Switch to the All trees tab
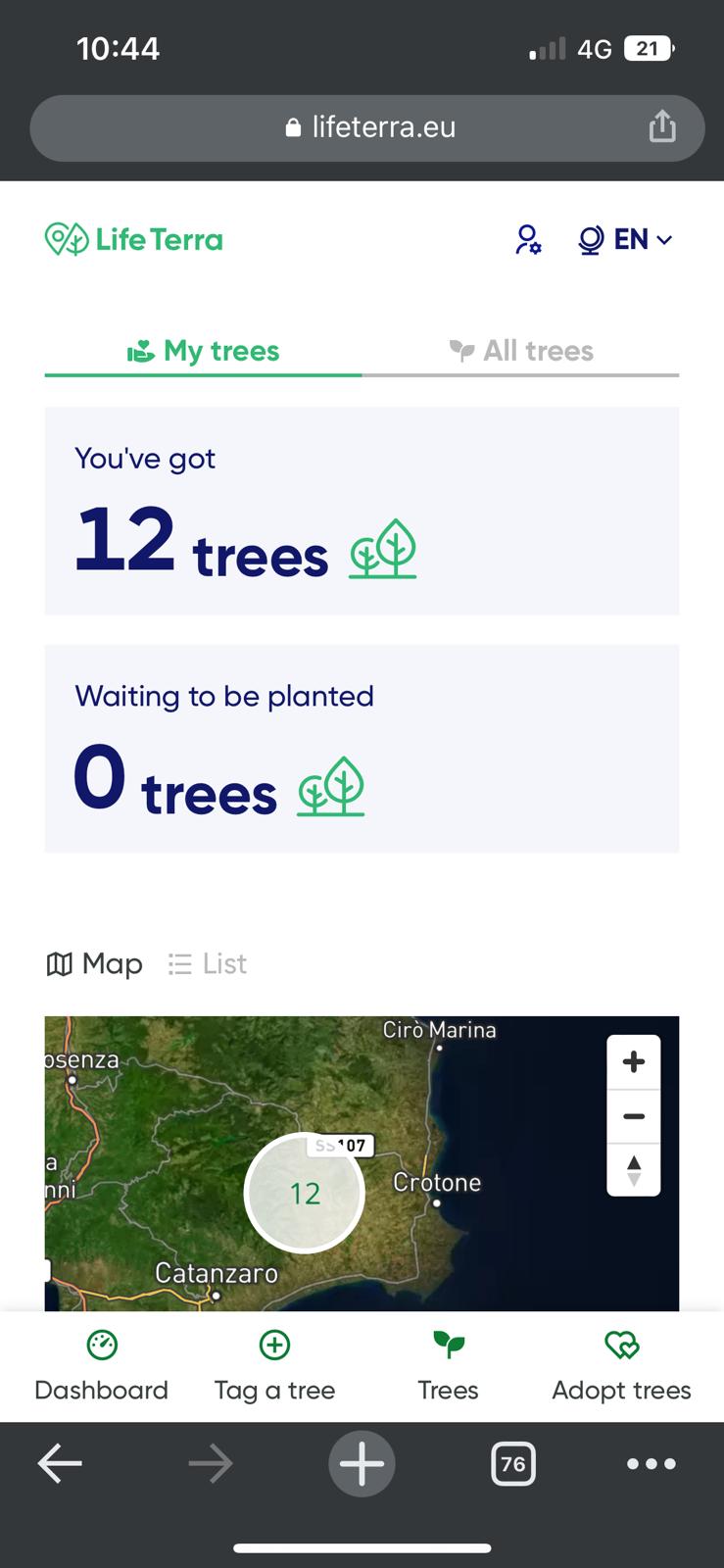 pos(521,351)
